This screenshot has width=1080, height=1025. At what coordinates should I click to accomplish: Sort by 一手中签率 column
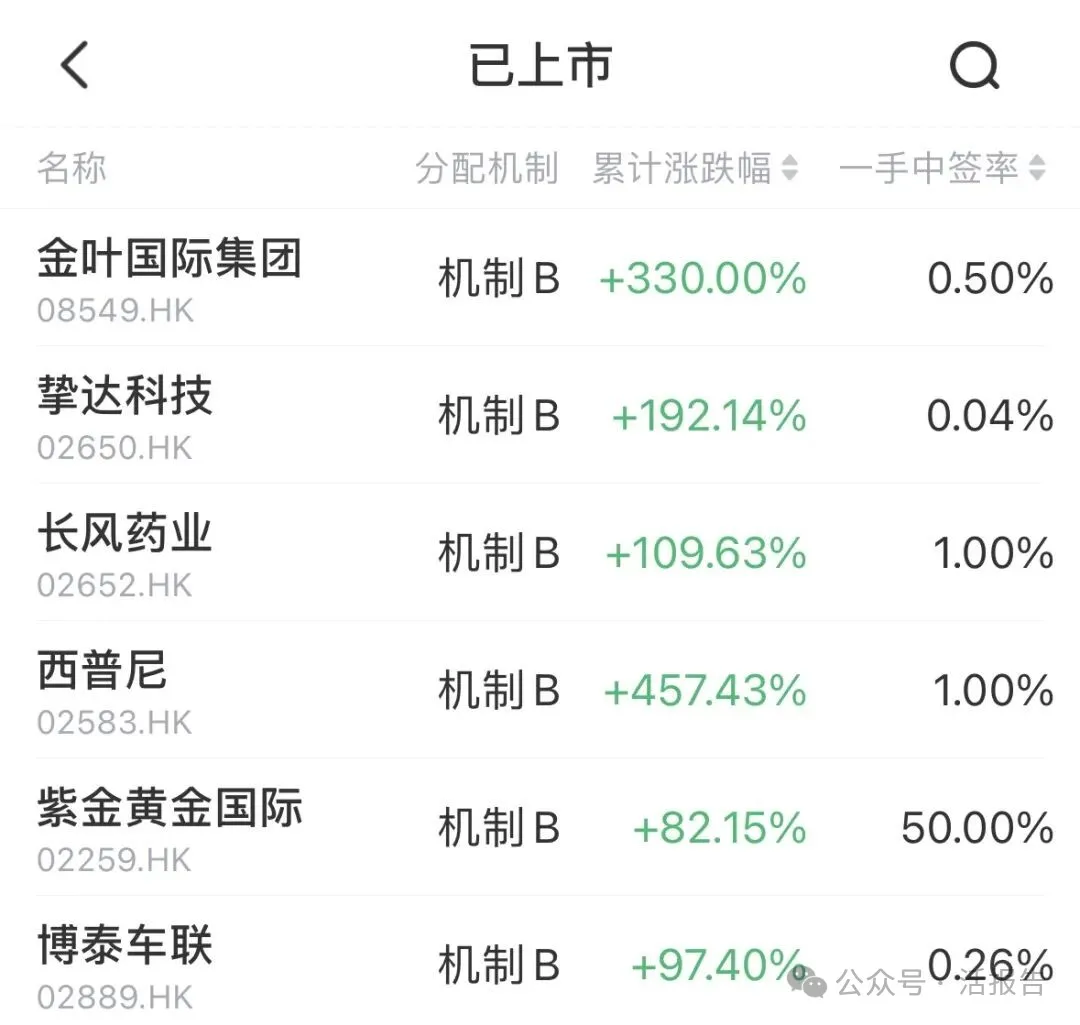[941, 169]
